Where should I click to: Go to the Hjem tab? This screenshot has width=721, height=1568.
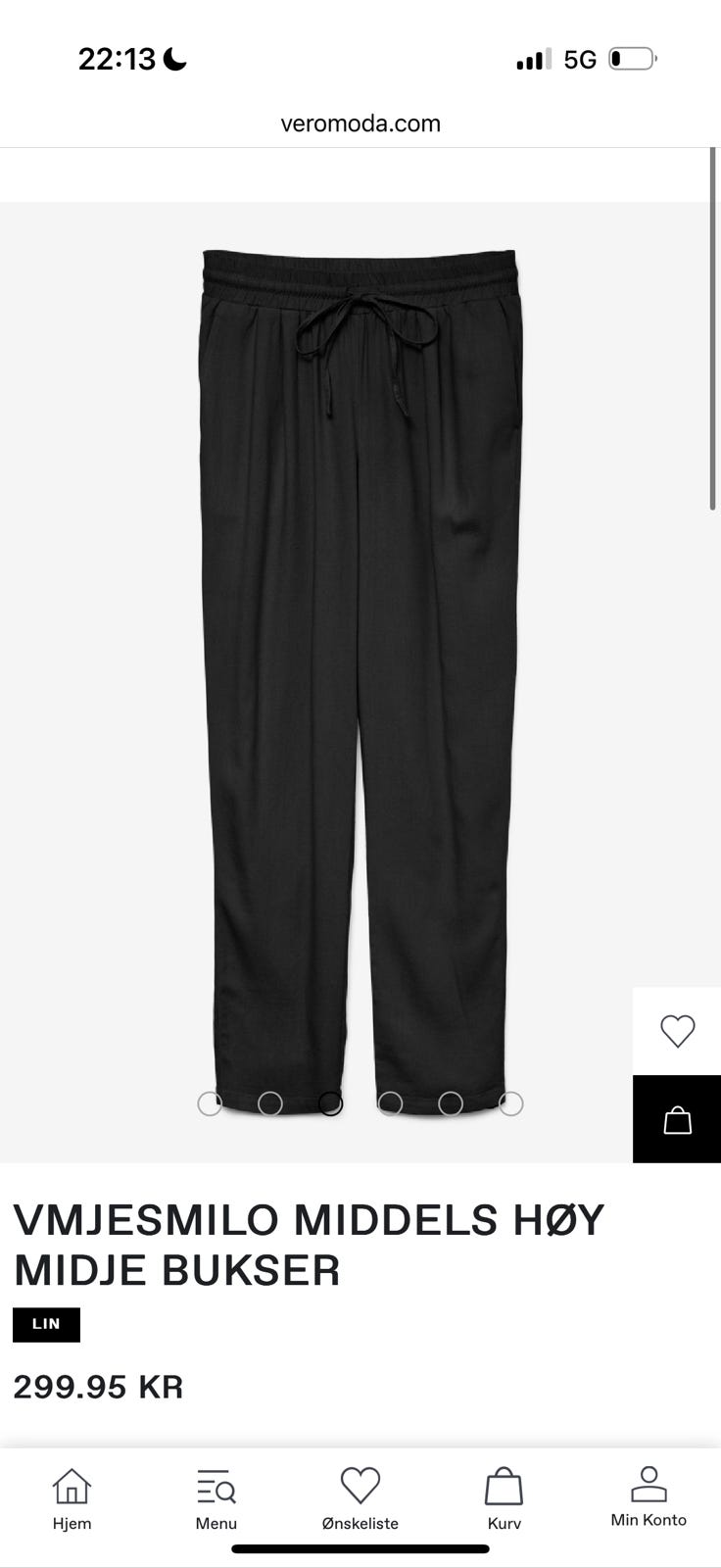click(72, 1499)
